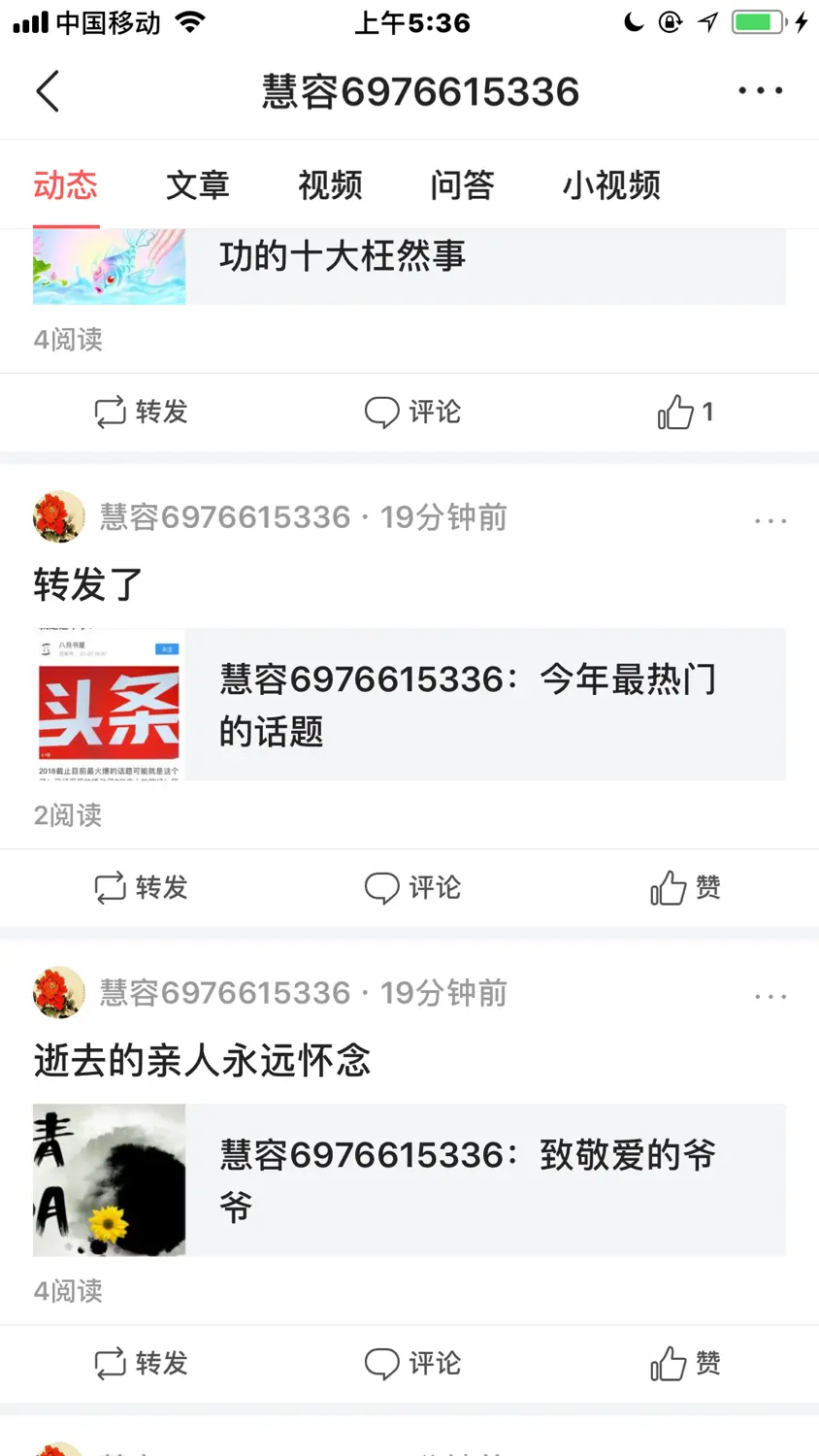This screenshot has height=1456, width=819.
Task: Comment on the 转发了 post
Action: pos(412,887)
